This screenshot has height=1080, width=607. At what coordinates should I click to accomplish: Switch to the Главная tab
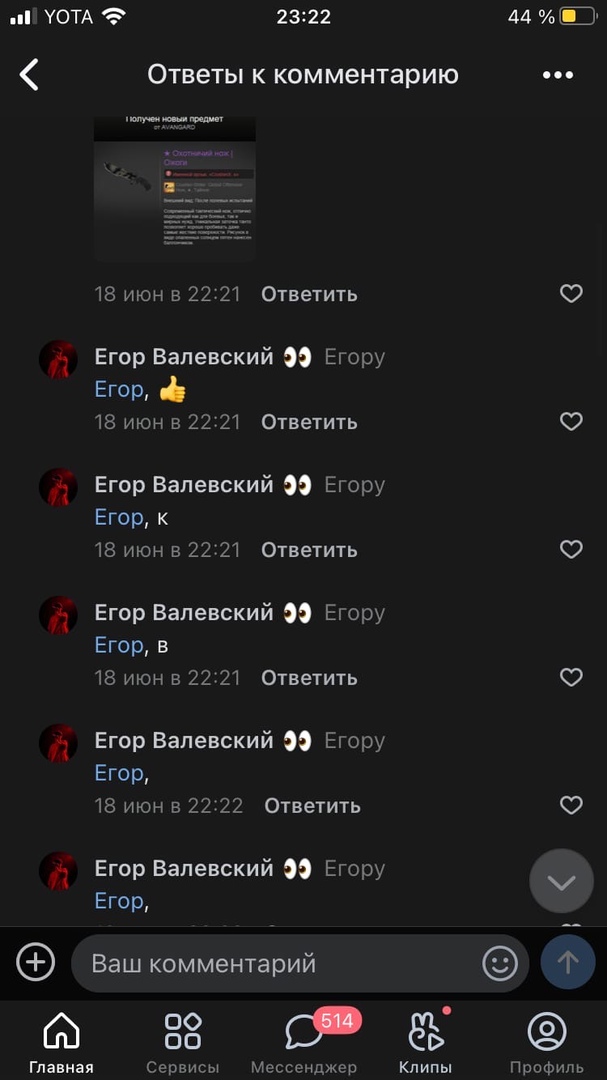pyautogui.click(x=61, y=1042)
